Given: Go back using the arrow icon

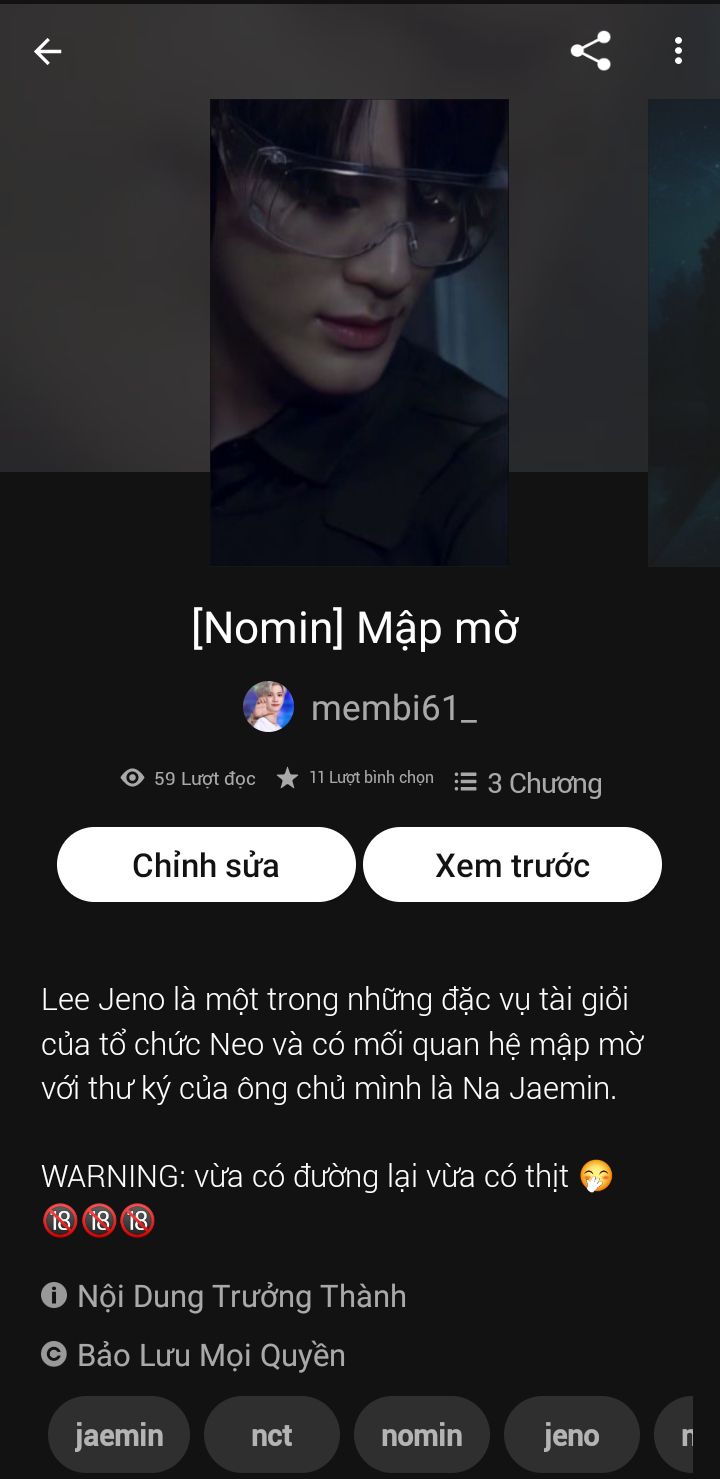Looking at the screenshot, I should (x=47, y=52).
